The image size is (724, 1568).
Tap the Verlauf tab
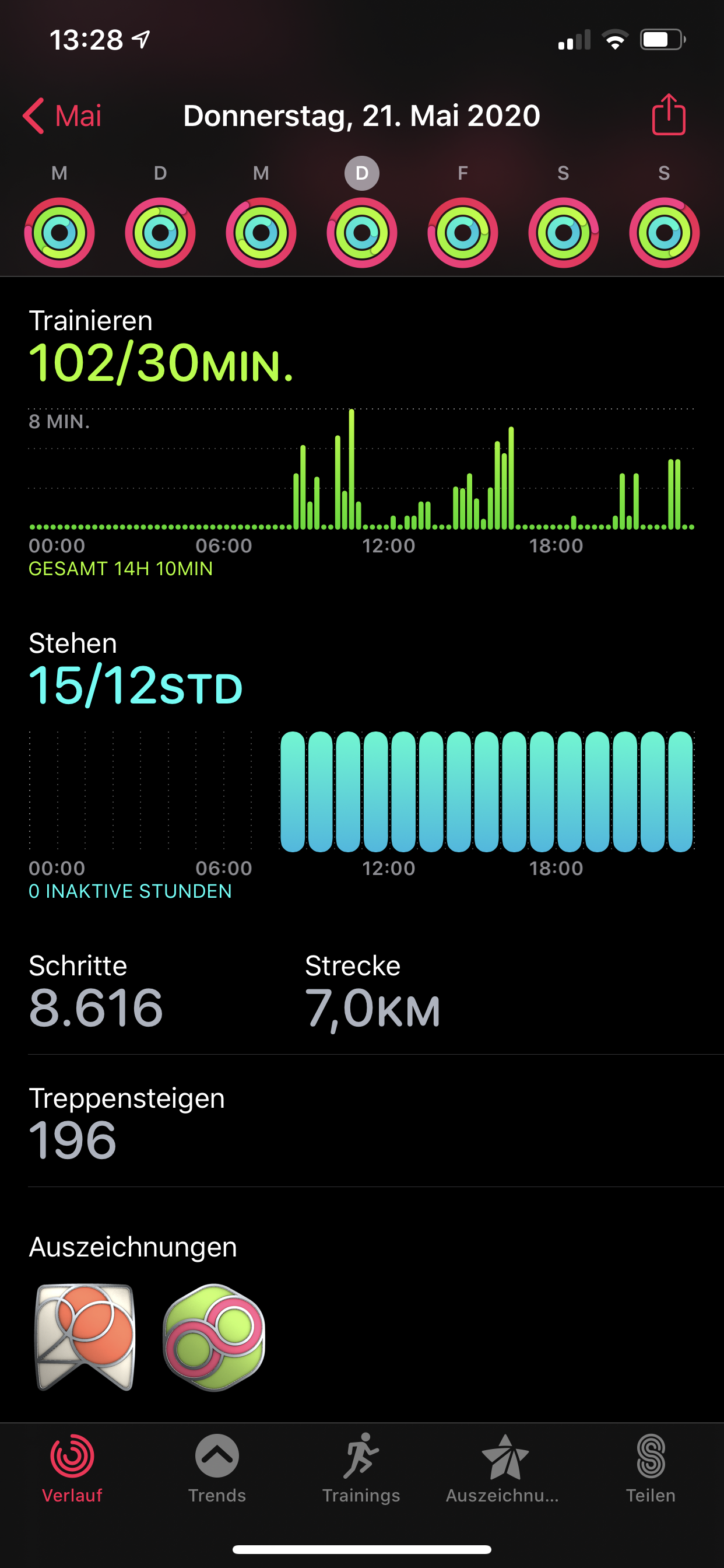[72, 1468]
